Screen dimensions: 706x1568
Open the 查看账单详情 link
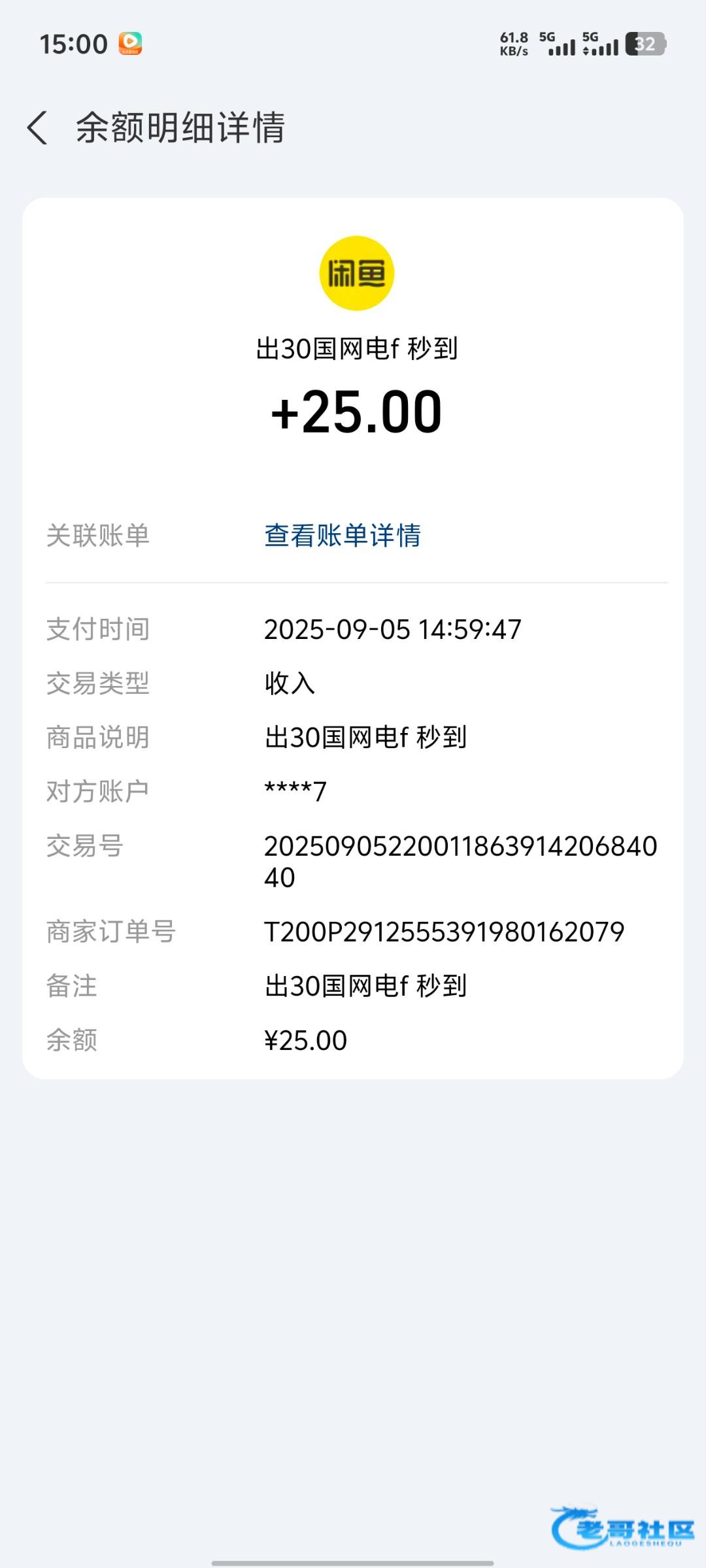(342, 536)
